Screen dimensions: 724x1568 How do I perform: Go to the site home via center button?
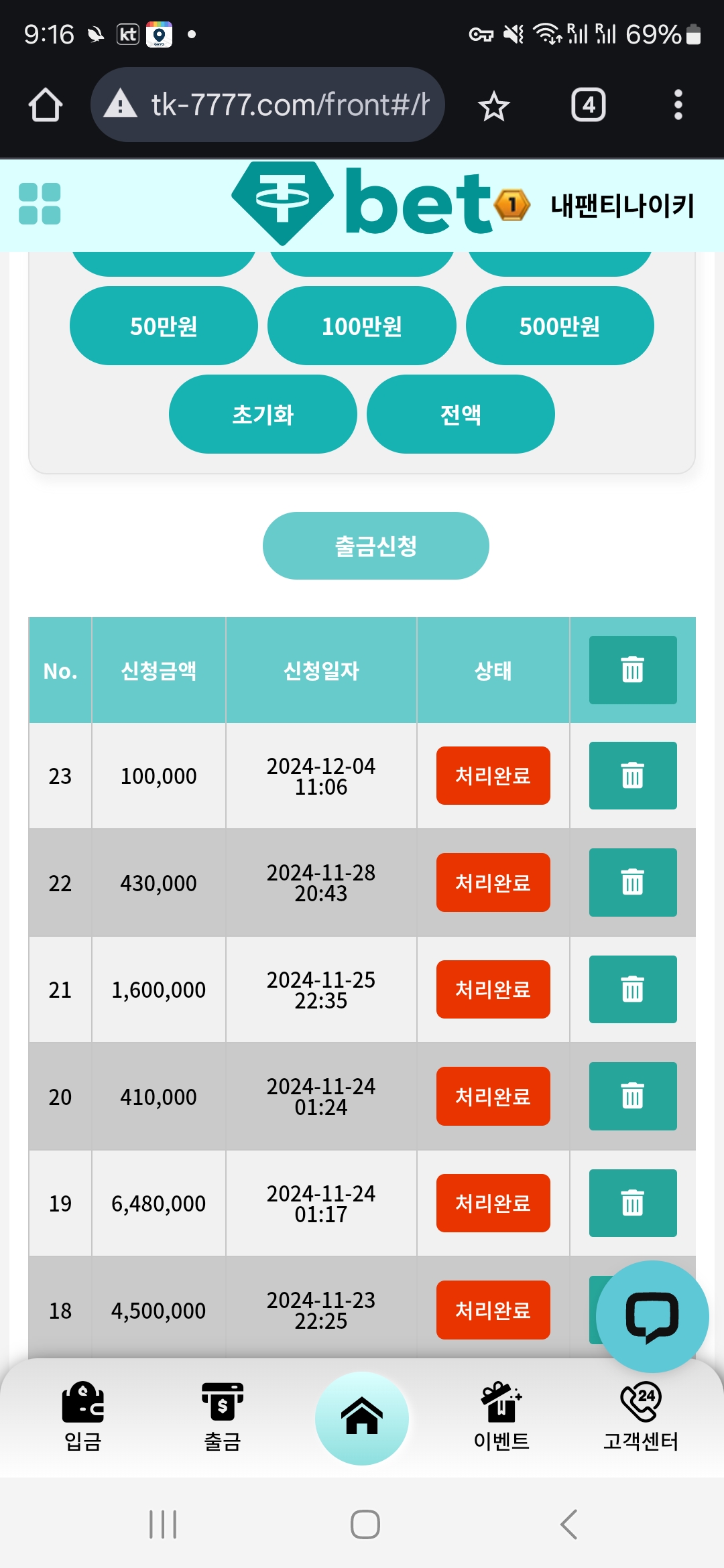(362, 1419)
